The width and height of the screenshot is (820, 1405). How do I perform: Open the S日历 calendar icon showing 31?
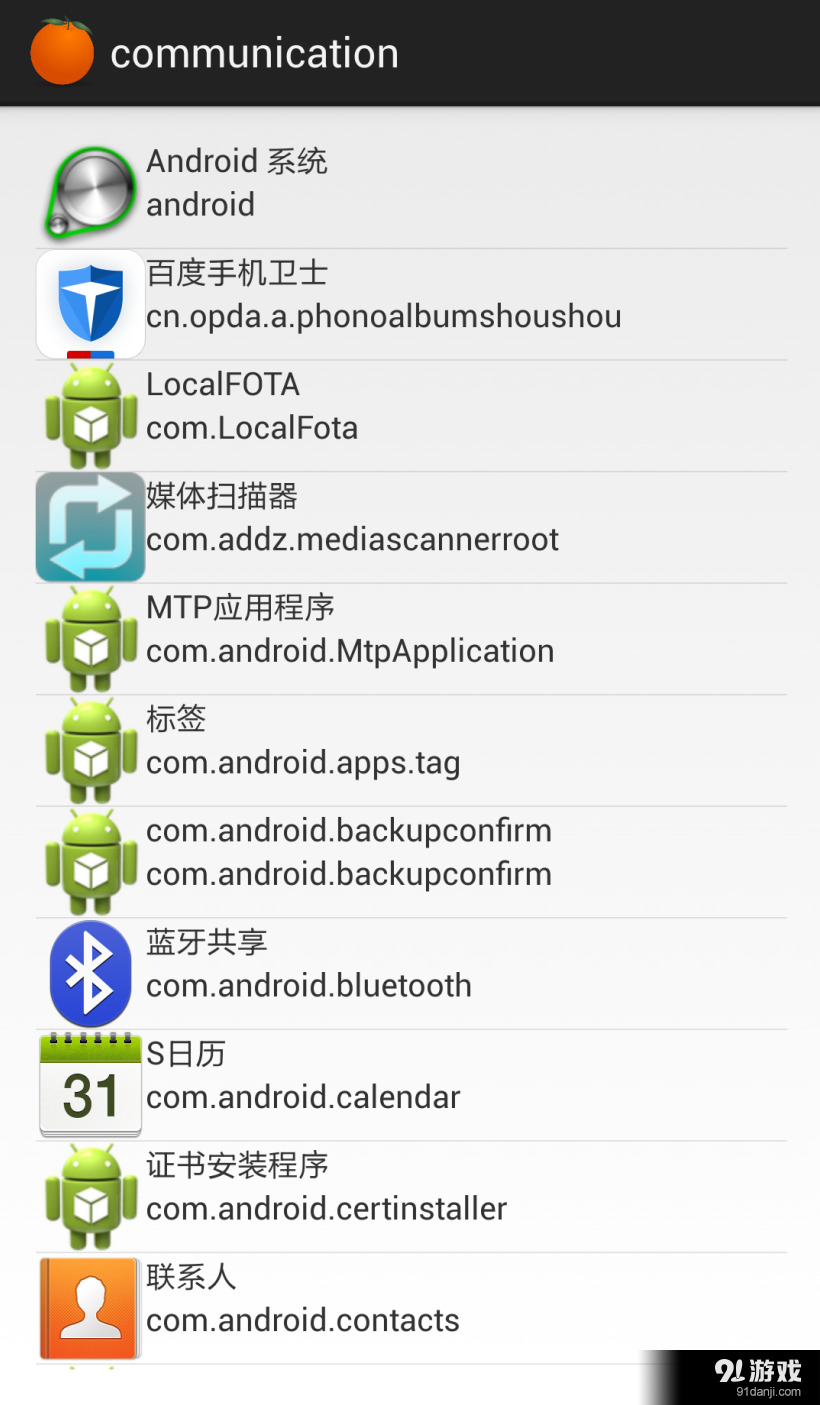click(89, 1085)
